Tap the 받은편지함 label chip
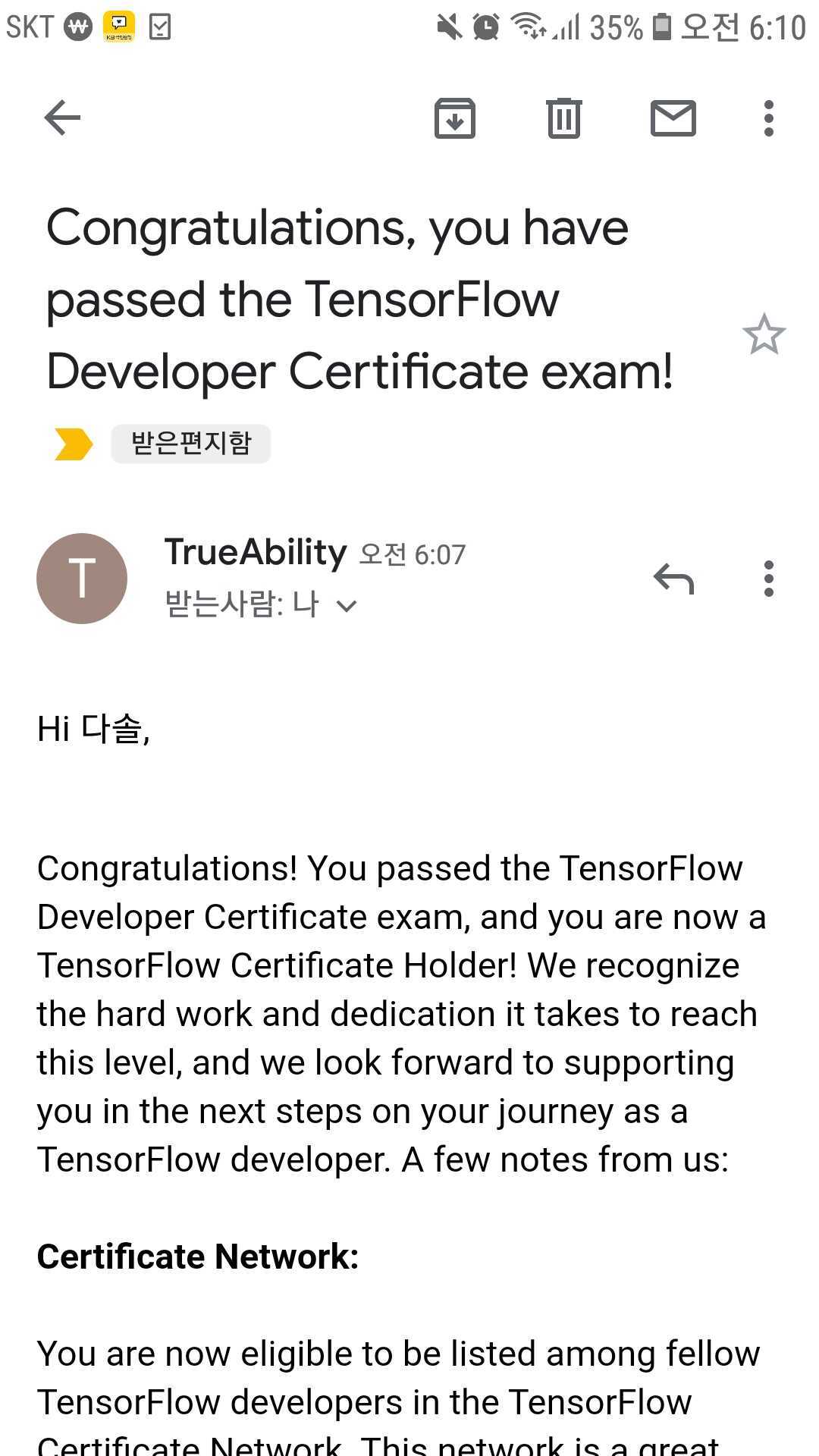This screenshot has height=1456, width=819. [x=190, y=444]
